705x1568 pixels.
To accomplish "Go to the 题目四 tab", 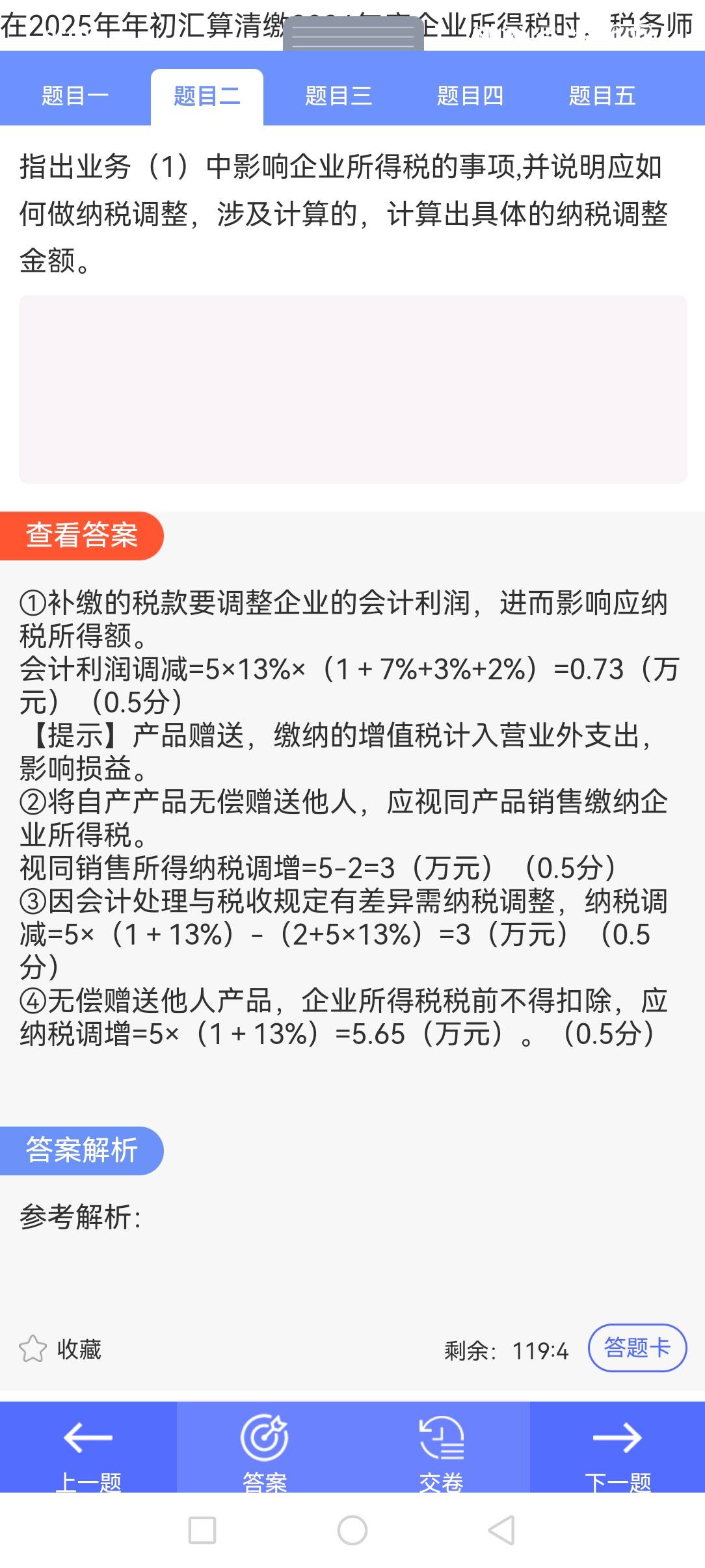I will tap(470, 96).
